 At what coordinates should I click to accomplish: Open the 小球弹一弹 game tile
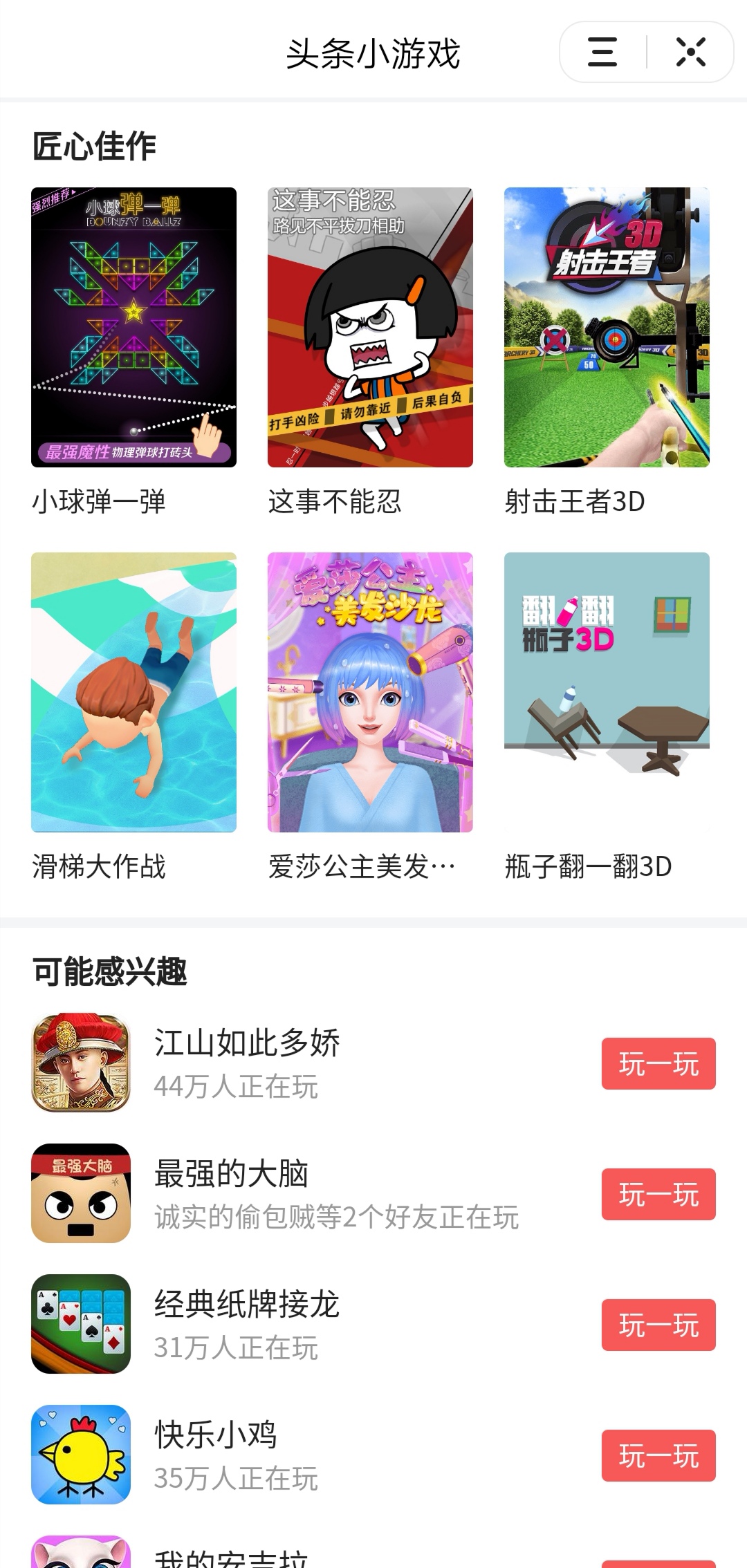133,327
